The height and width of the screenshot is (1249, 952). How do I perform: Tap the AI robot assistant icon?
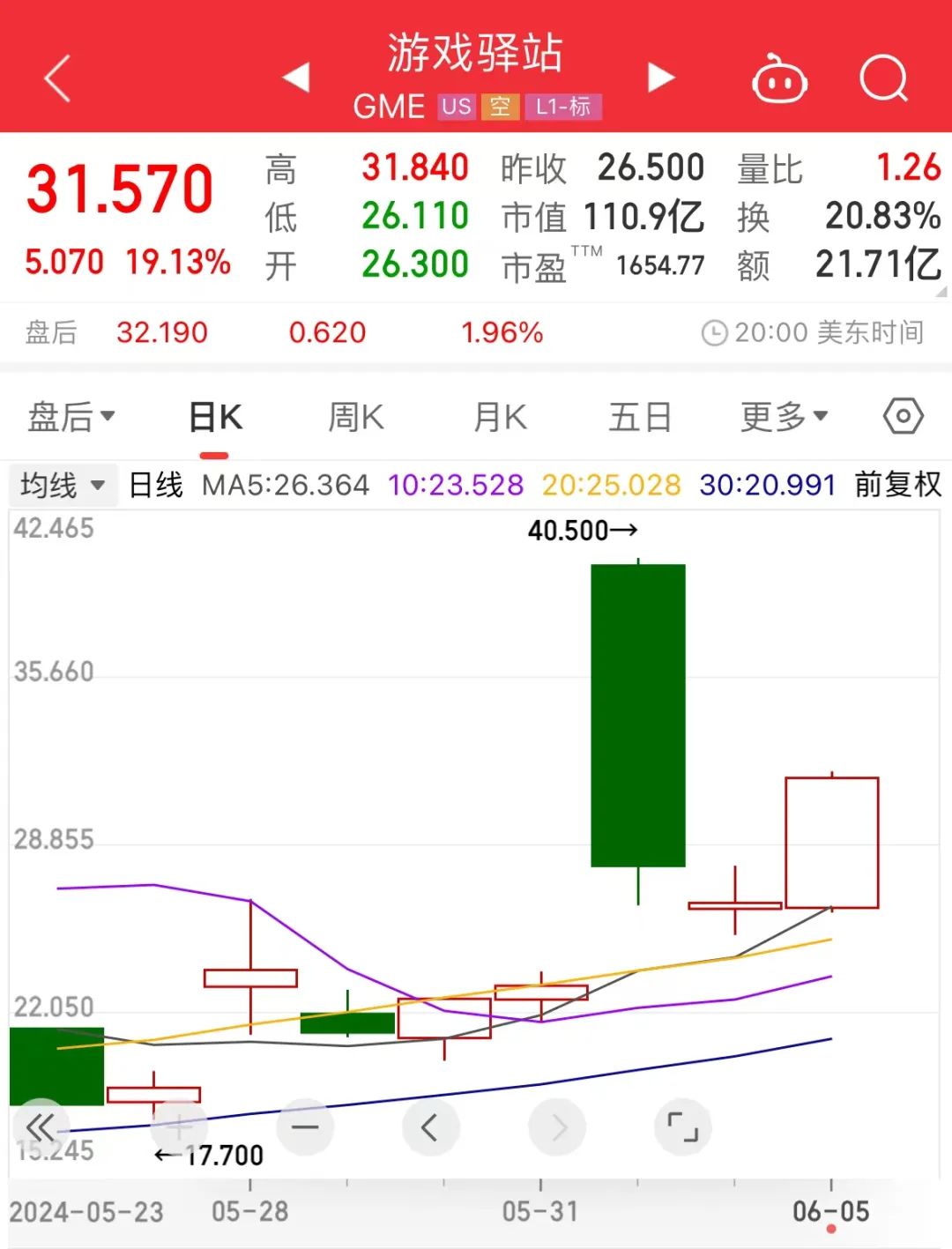pos(777,78)
